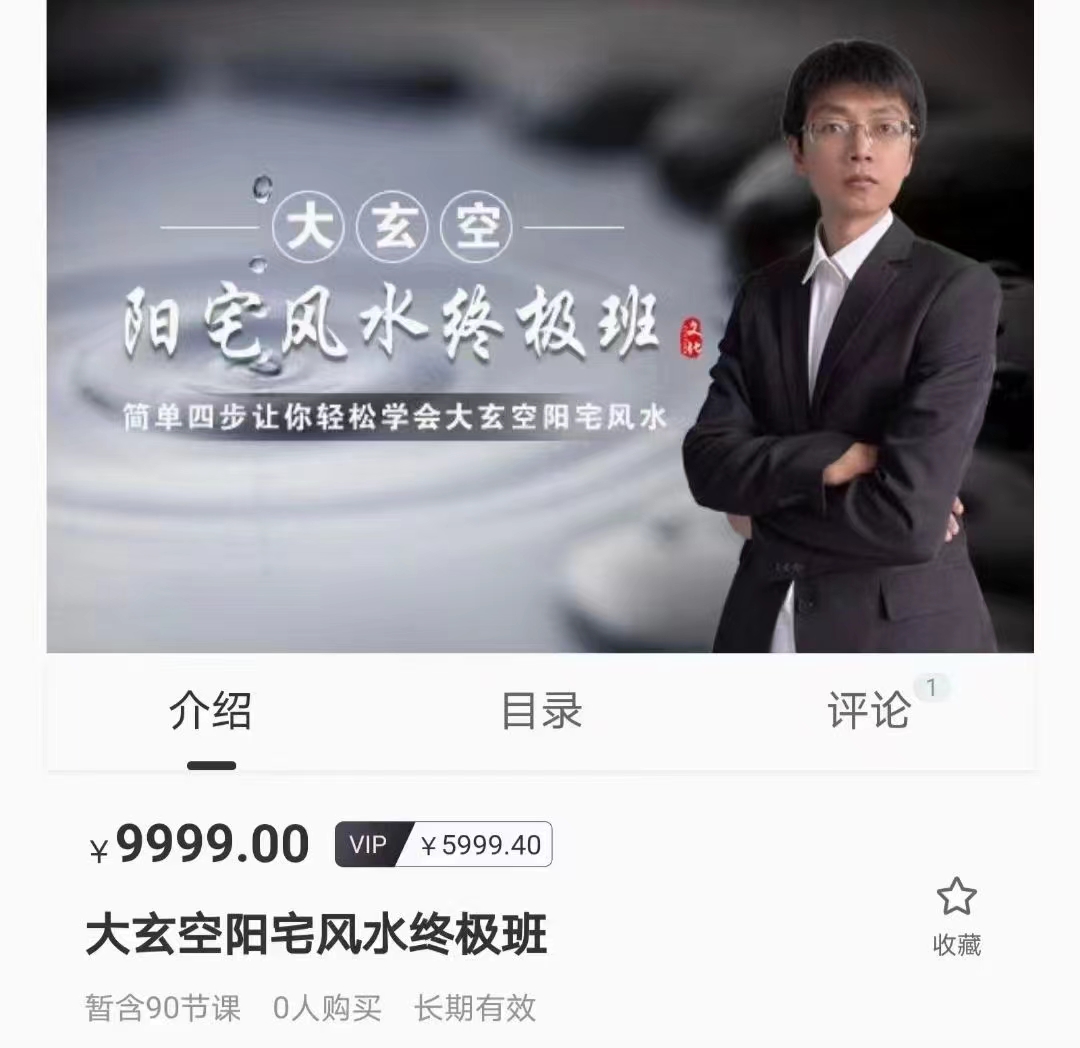View the 评论 tab
Screen dimensions: 1080x1048
coord(869,712)
